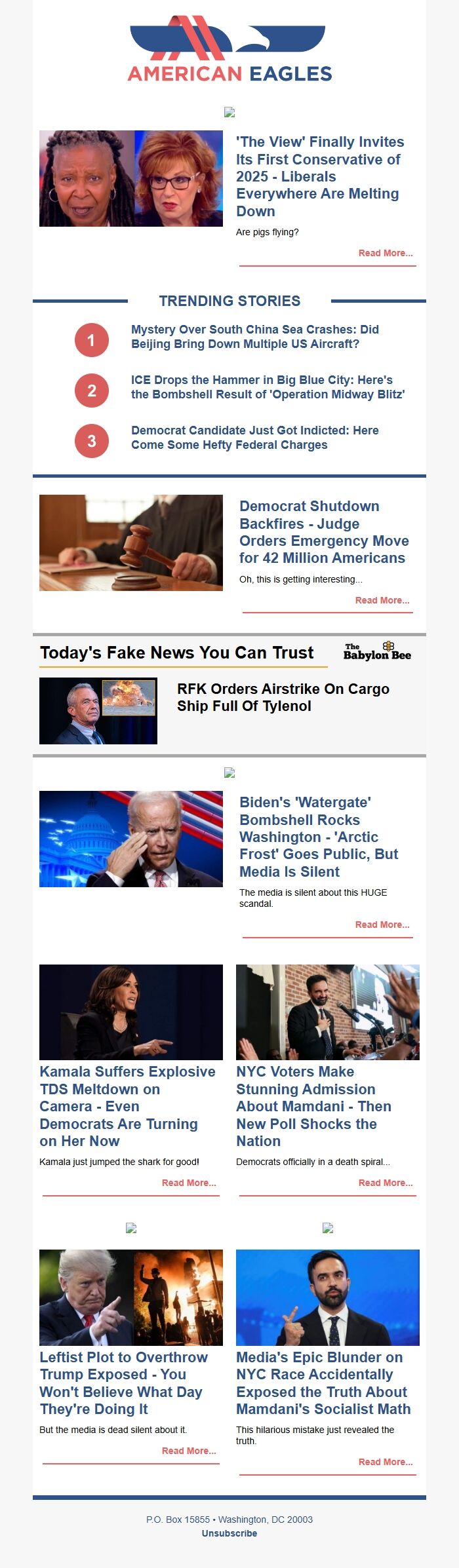Read More under 'This hilarious mistake' blurb
Screen dimensions: 459x1568
coord(385,1462)
